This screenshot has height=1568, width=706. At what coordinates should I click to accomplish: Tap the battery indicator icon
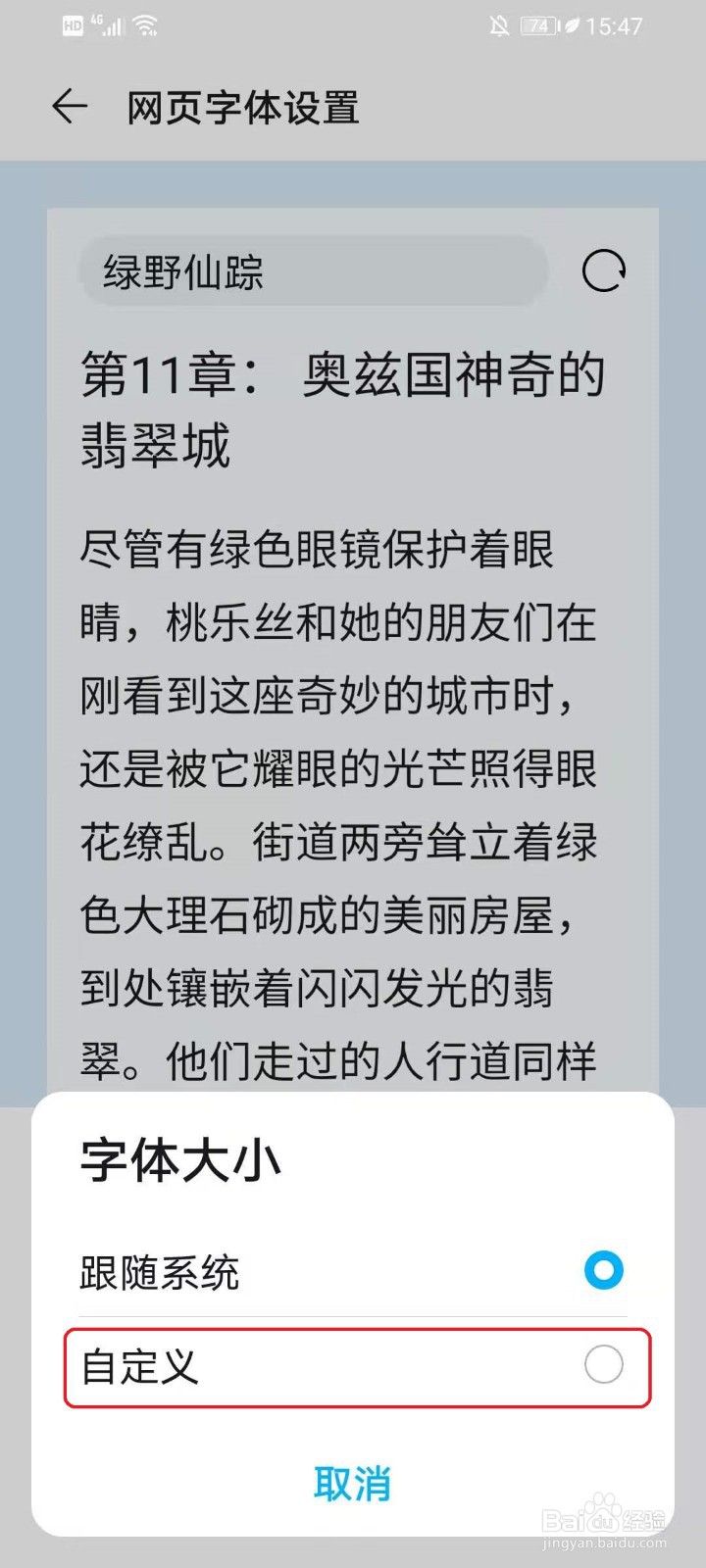click(536, 26)
